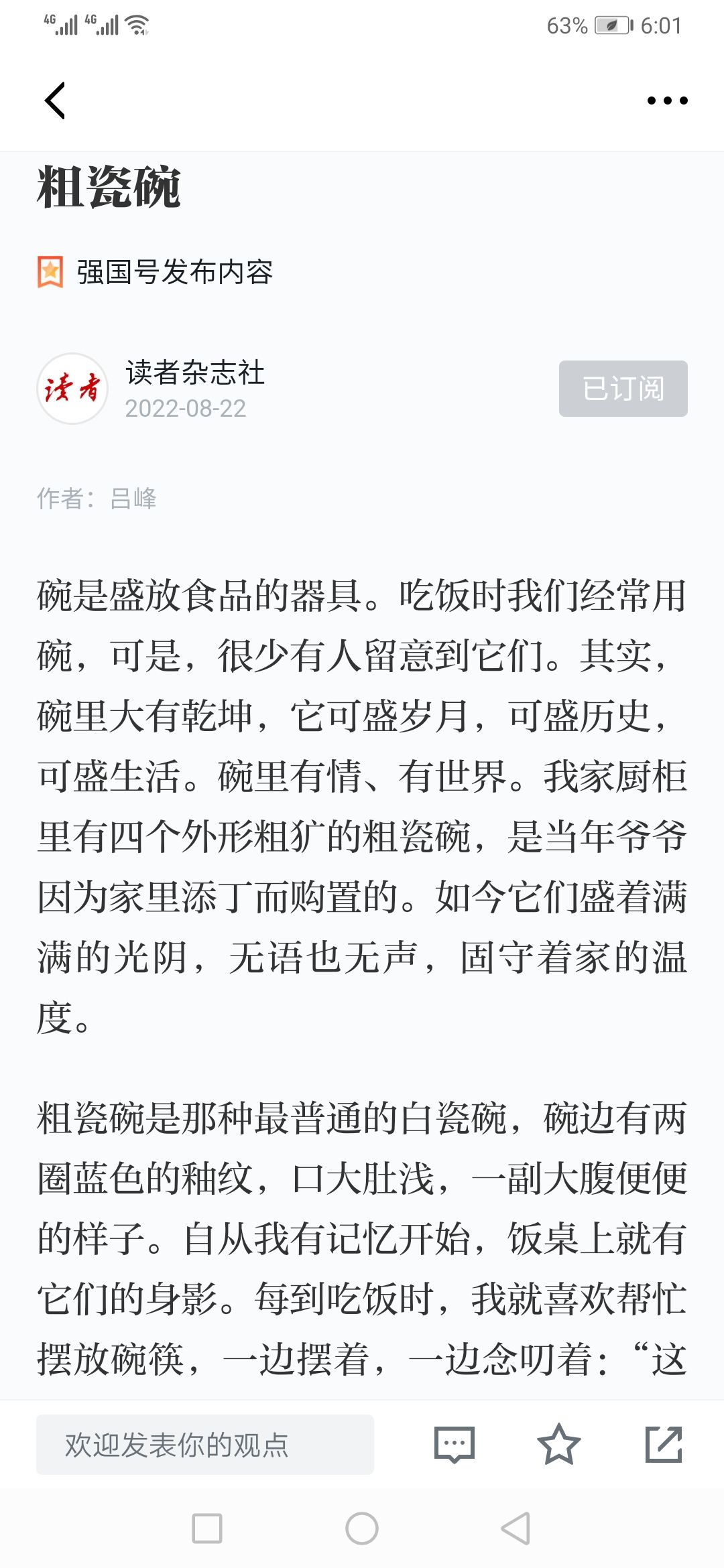Open the three-dot overflow menu
The width and height of the screenshot is (724, 1568).
coord(667,101)
